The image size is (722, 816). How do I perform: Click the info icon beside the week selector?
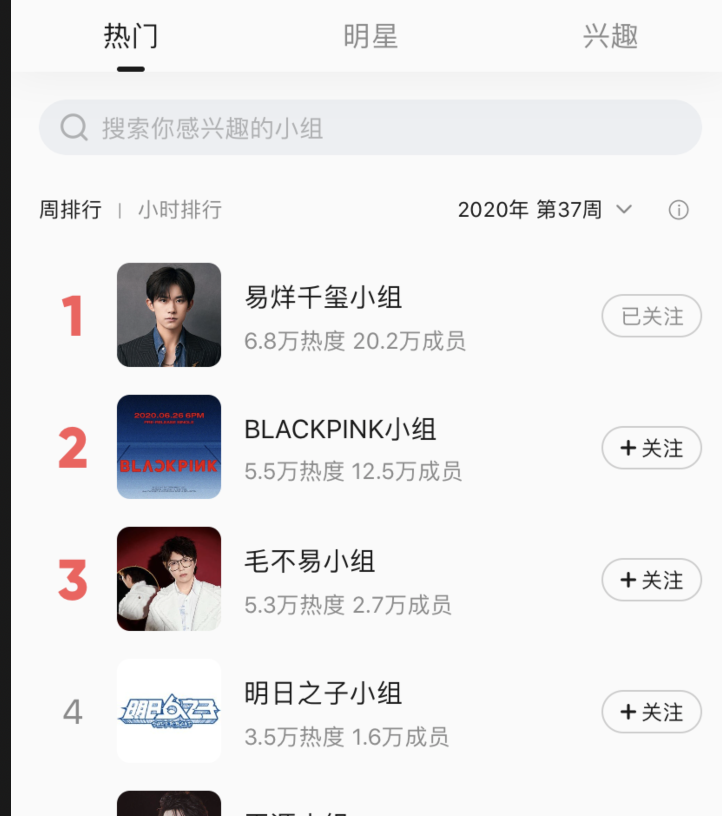[x=679, y=210]
